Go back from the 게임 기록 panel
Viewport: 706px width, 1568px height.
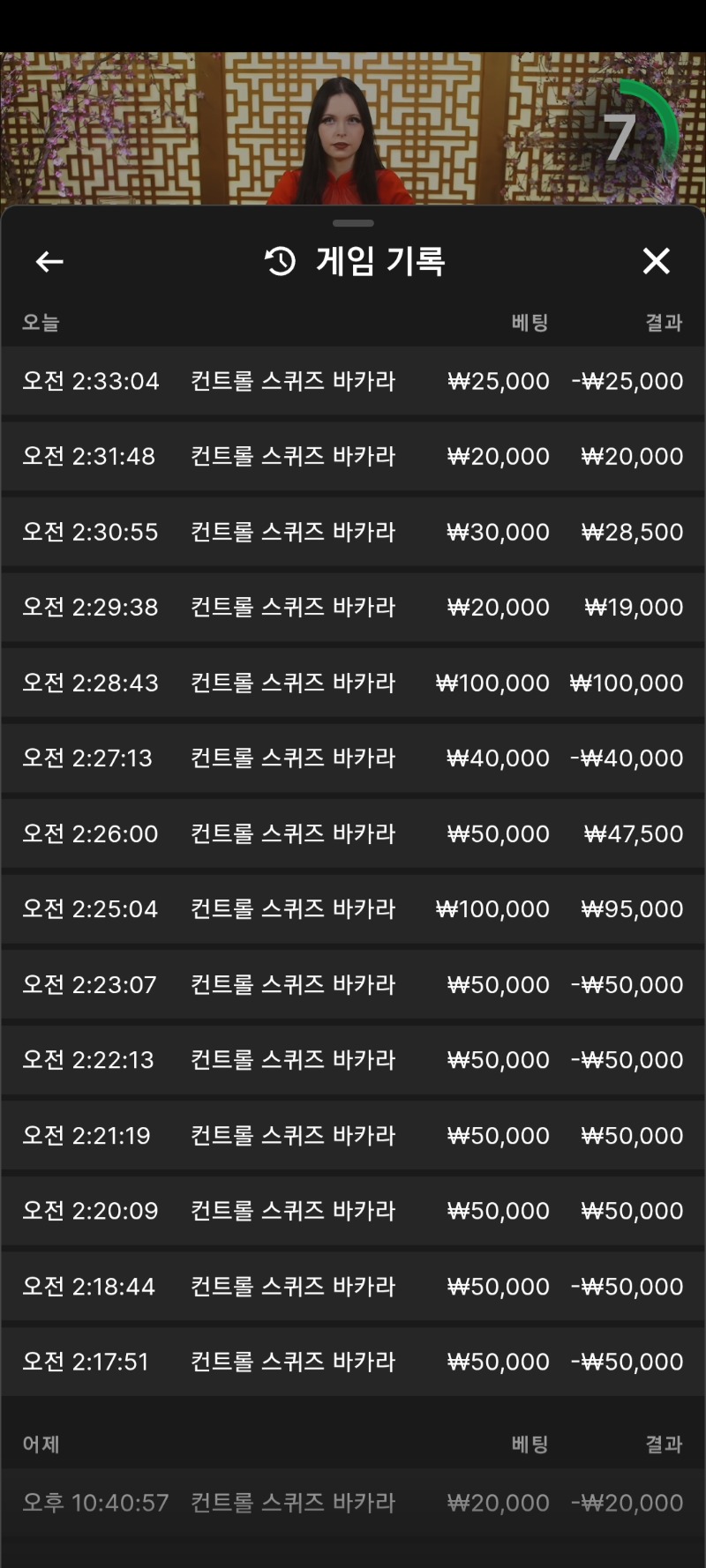point(49,262)
